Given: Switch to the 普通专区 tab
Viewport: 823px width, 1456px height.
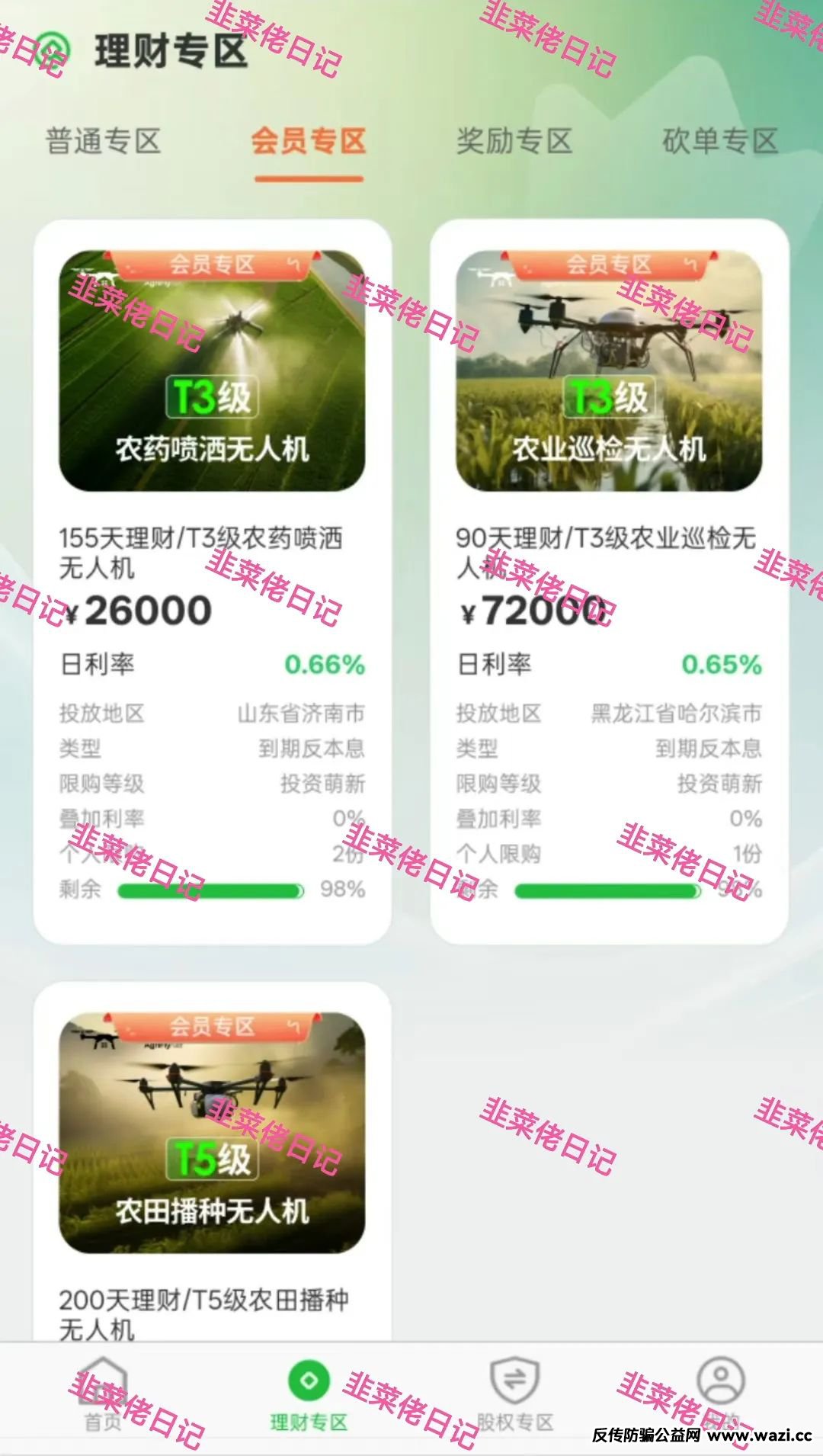Looking at the screenshot, I should 104,142.
